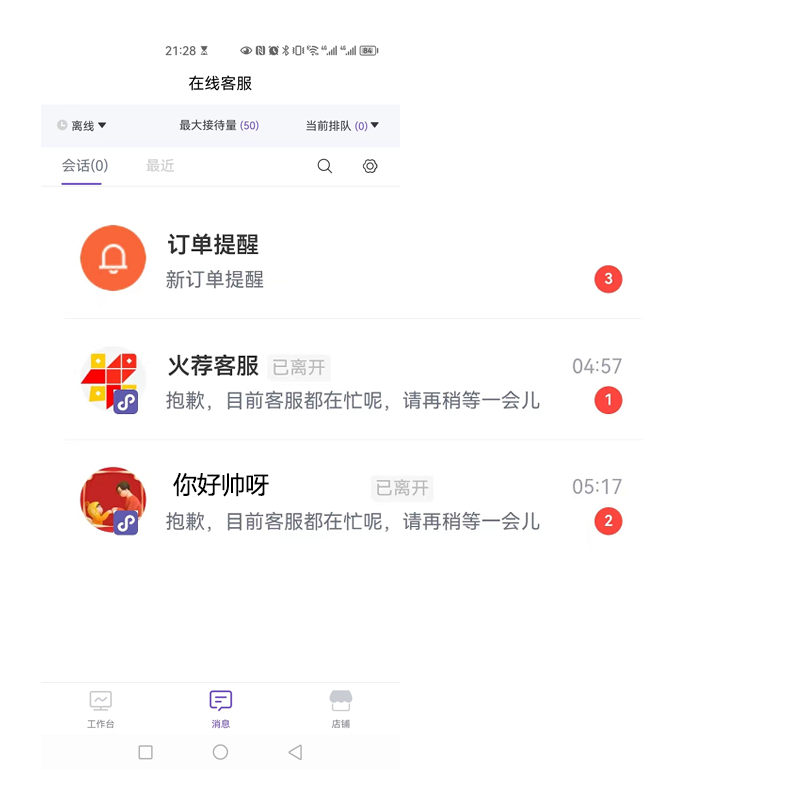Open the 离线 status dropdown
This screenshot has width=800, height=800.
tap(82, 126)
